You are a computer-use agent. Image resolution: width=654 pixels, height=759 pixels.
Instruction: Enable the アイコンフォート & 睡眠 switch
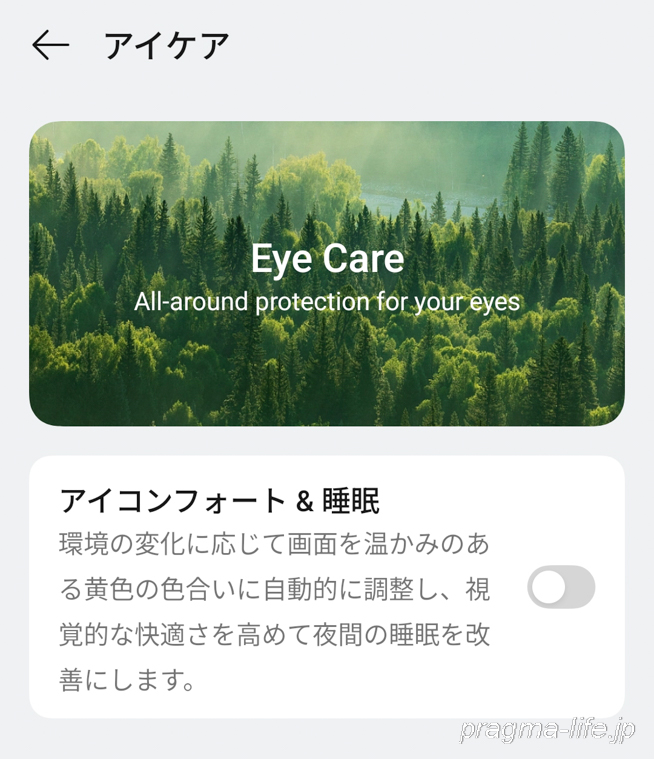pyautogui.click(x=561, y=587)
